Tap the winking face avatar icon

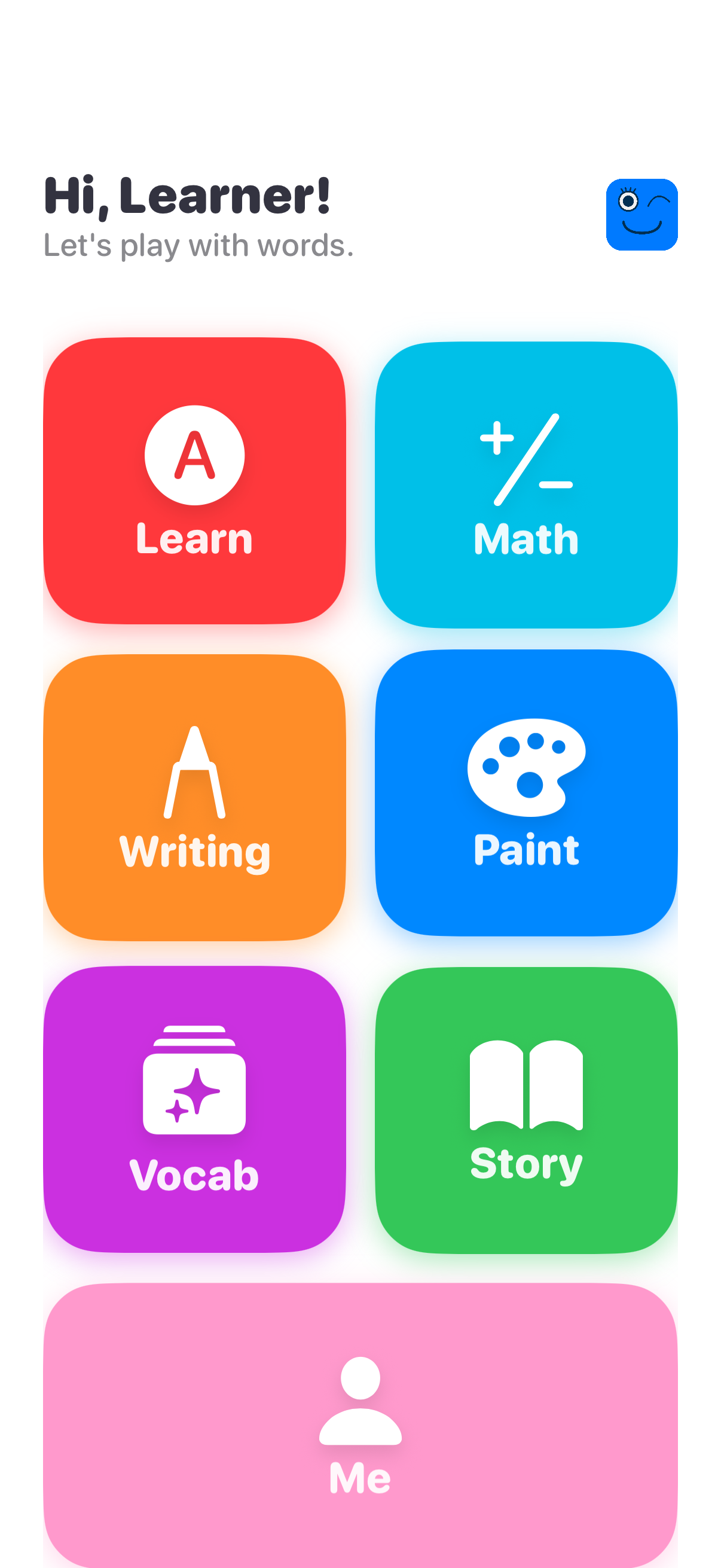641,215
